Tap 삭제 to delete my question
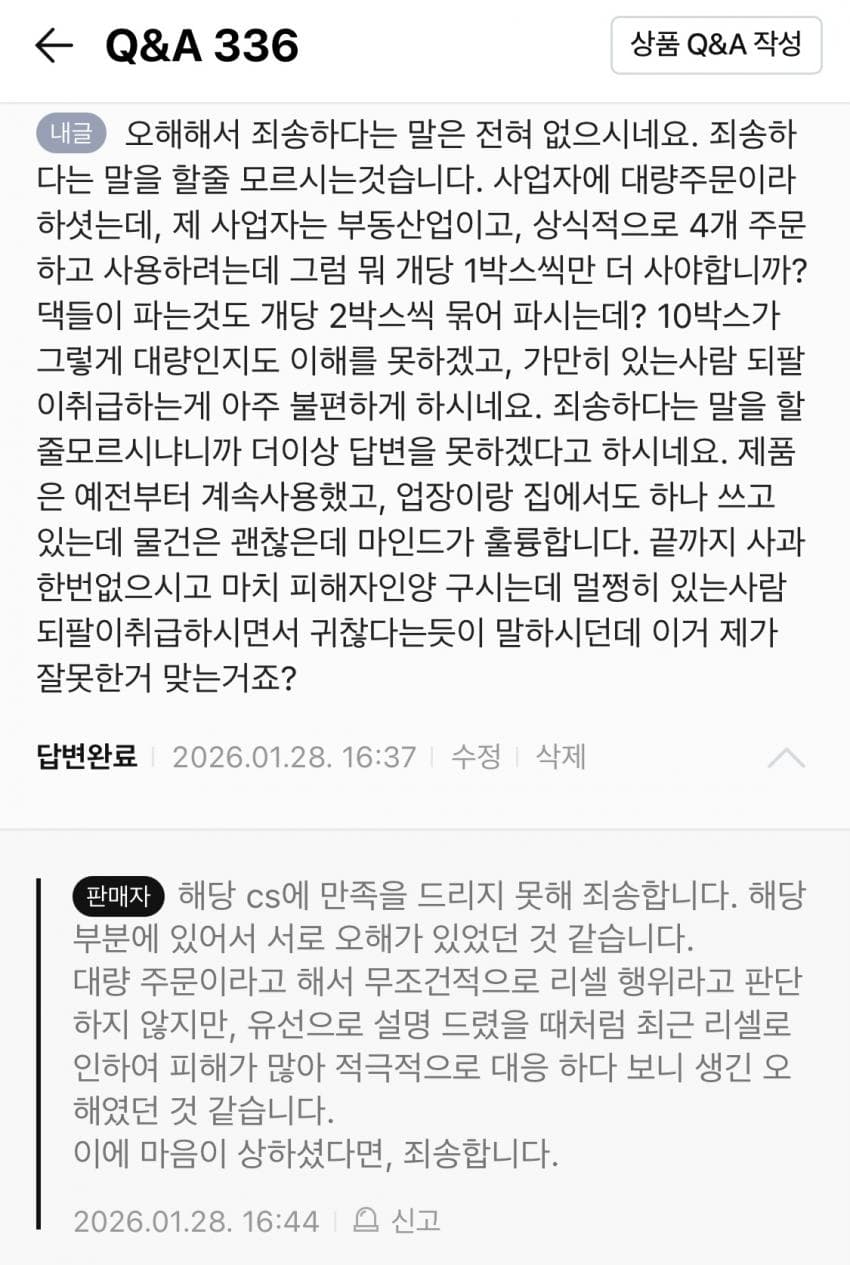The image size is (850, 1265). tap(560, 757)
